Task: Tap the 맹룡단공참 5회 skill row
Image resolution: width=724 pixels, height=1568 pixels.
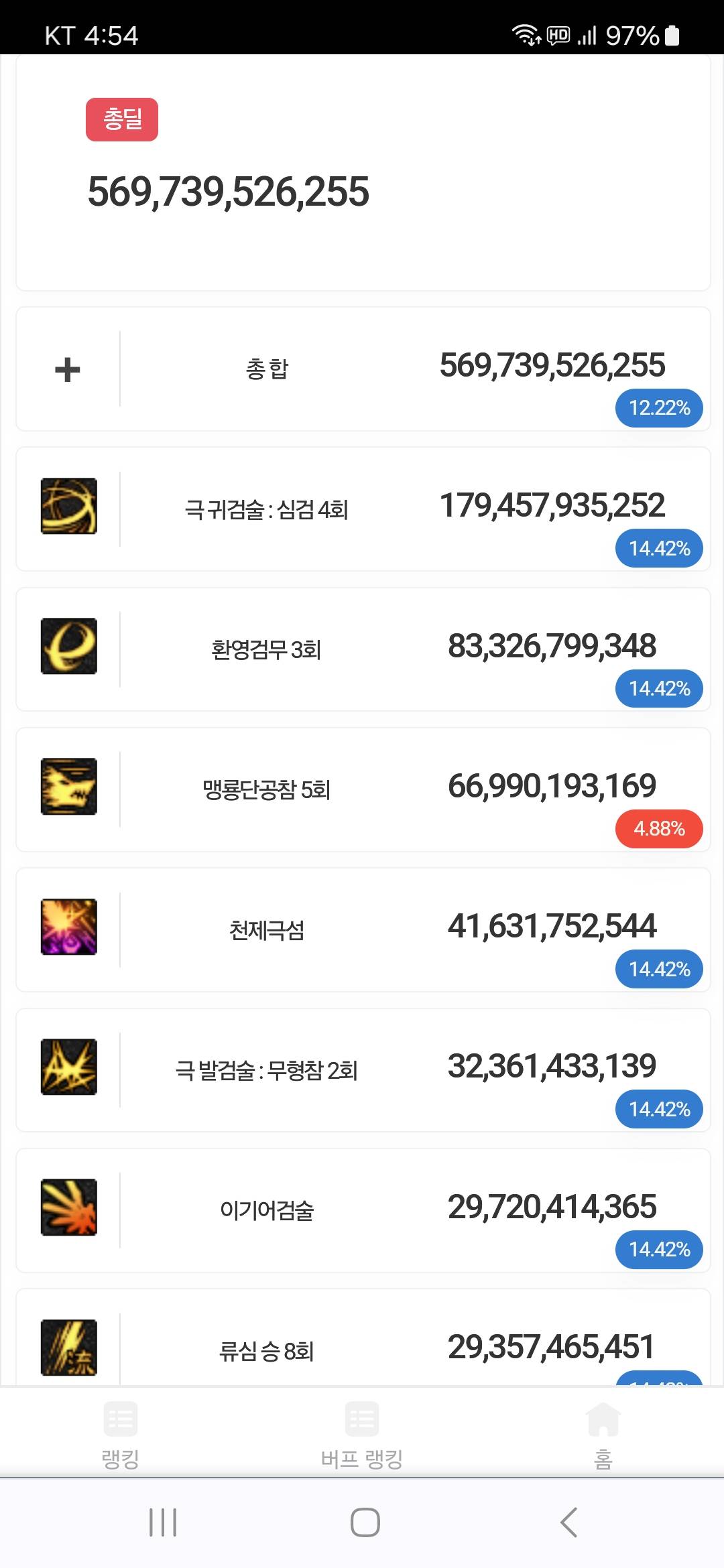Action: tap(267, 790)
